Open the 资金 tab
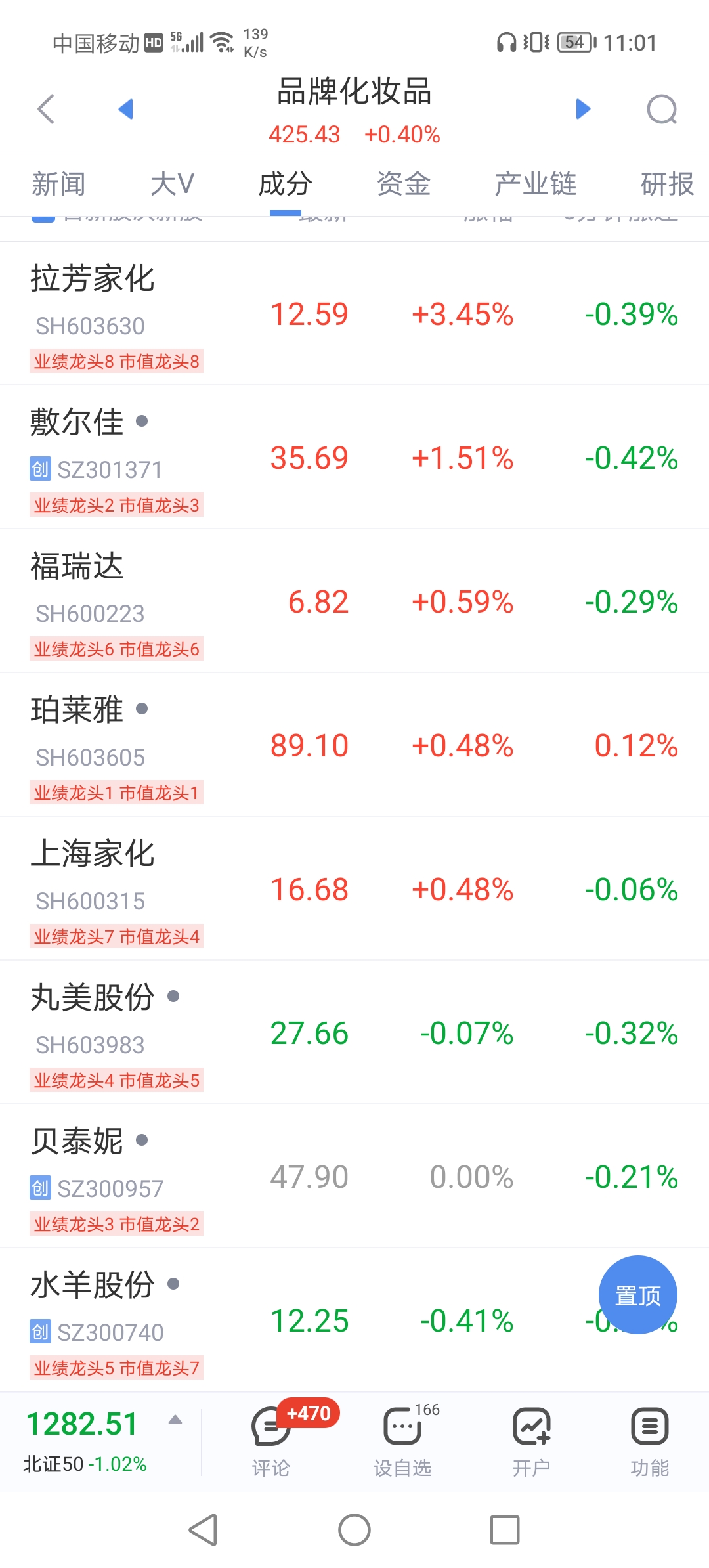The image size is (709, 1568). tap(404, 184)
